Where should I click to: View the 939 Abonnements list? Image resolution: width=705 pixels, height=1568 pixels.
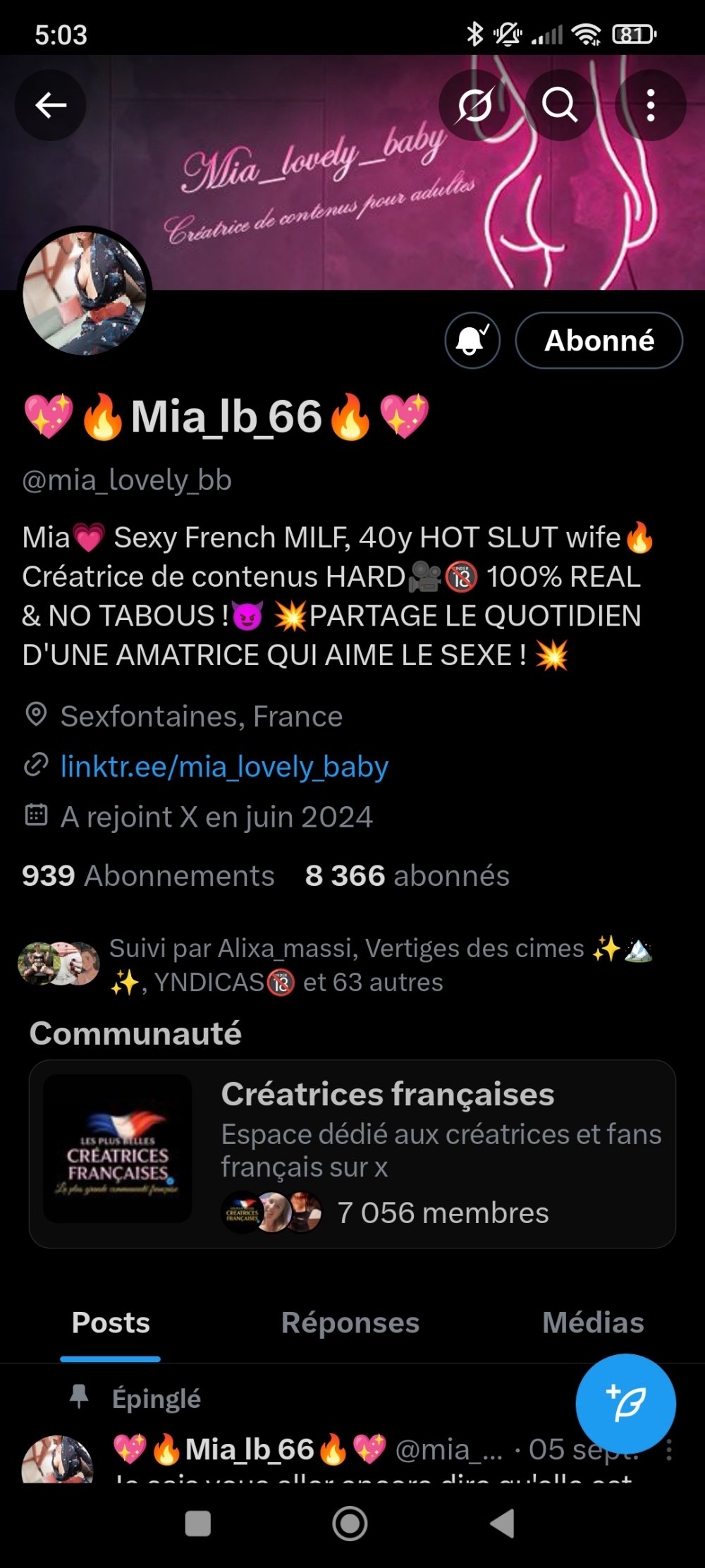coord(148,876)
